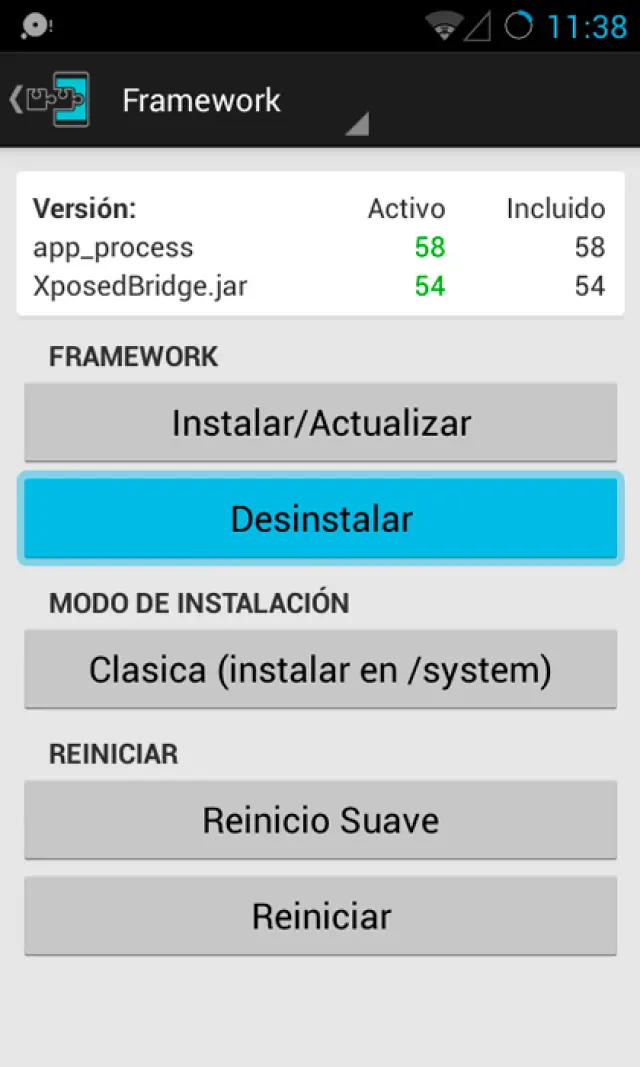Tap the Reiniciar button
Screen dimensions: 640x1067
[320, 916]
